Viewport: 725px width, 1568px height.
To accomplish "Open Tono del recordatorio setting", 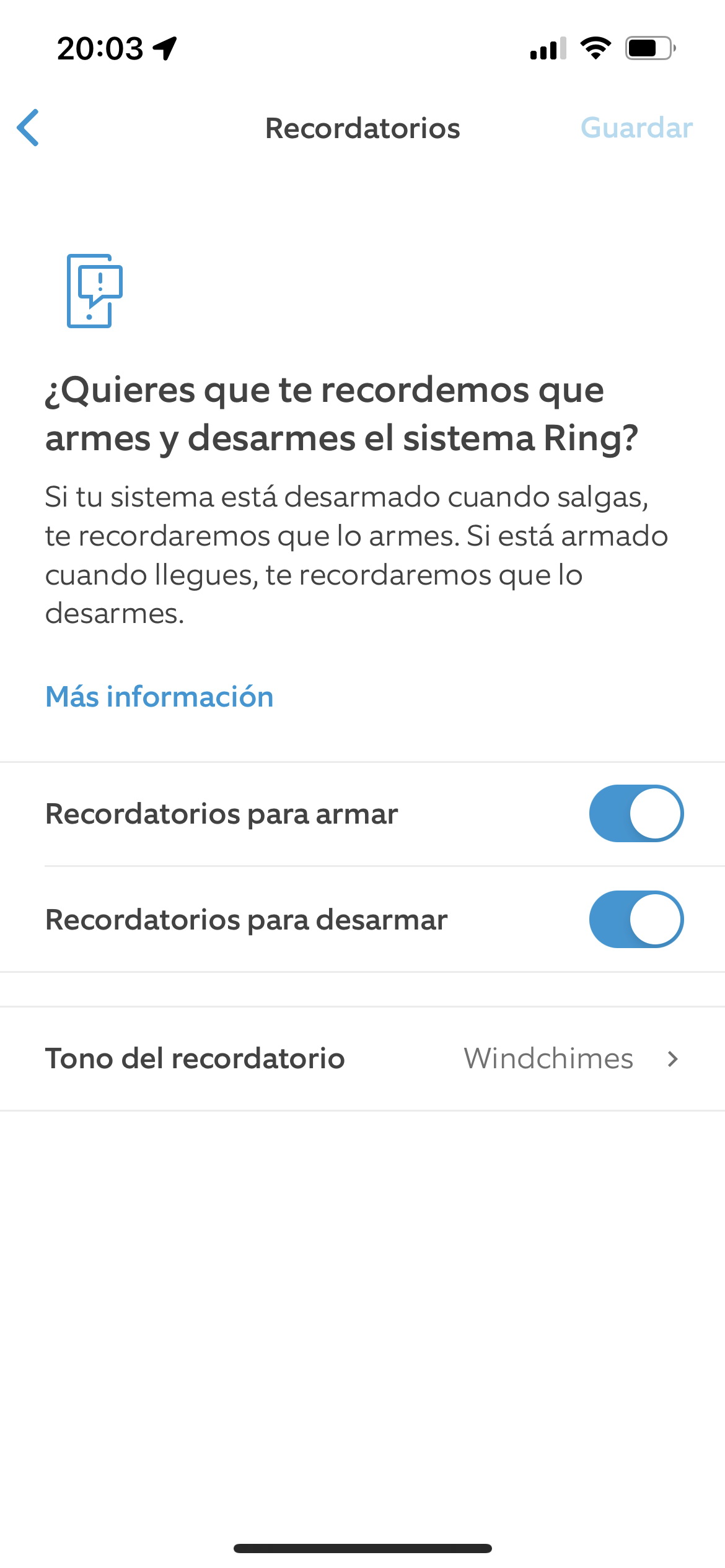I will coord(362,1058).
